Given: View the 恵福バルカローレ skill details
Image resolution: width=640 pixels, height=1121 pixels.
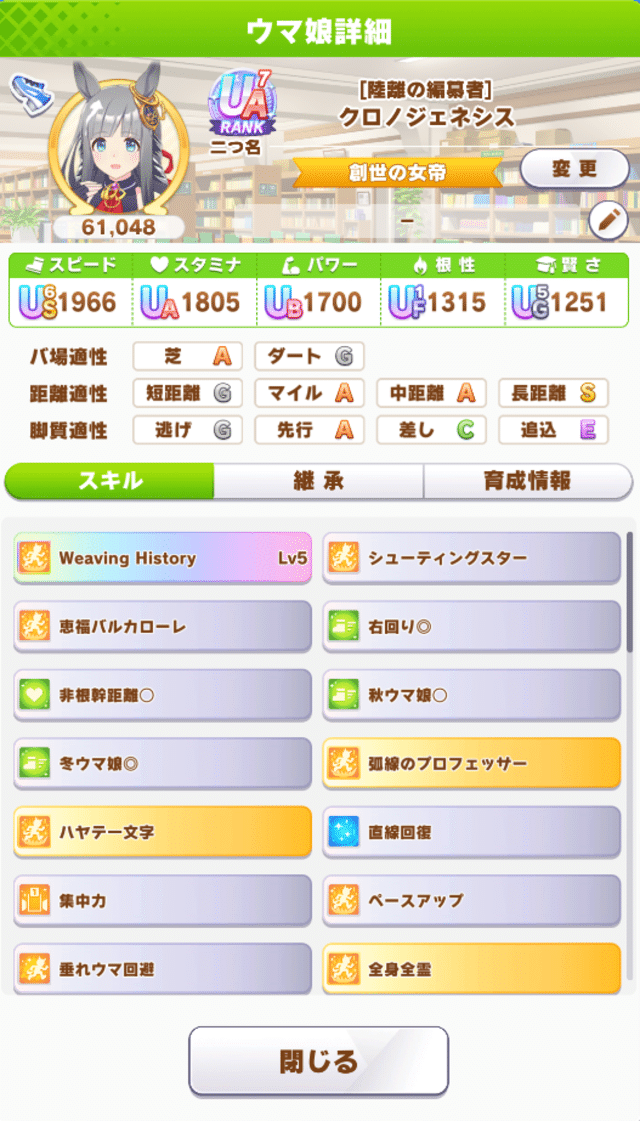Looking at the screenshot, I should coord(163,627).
